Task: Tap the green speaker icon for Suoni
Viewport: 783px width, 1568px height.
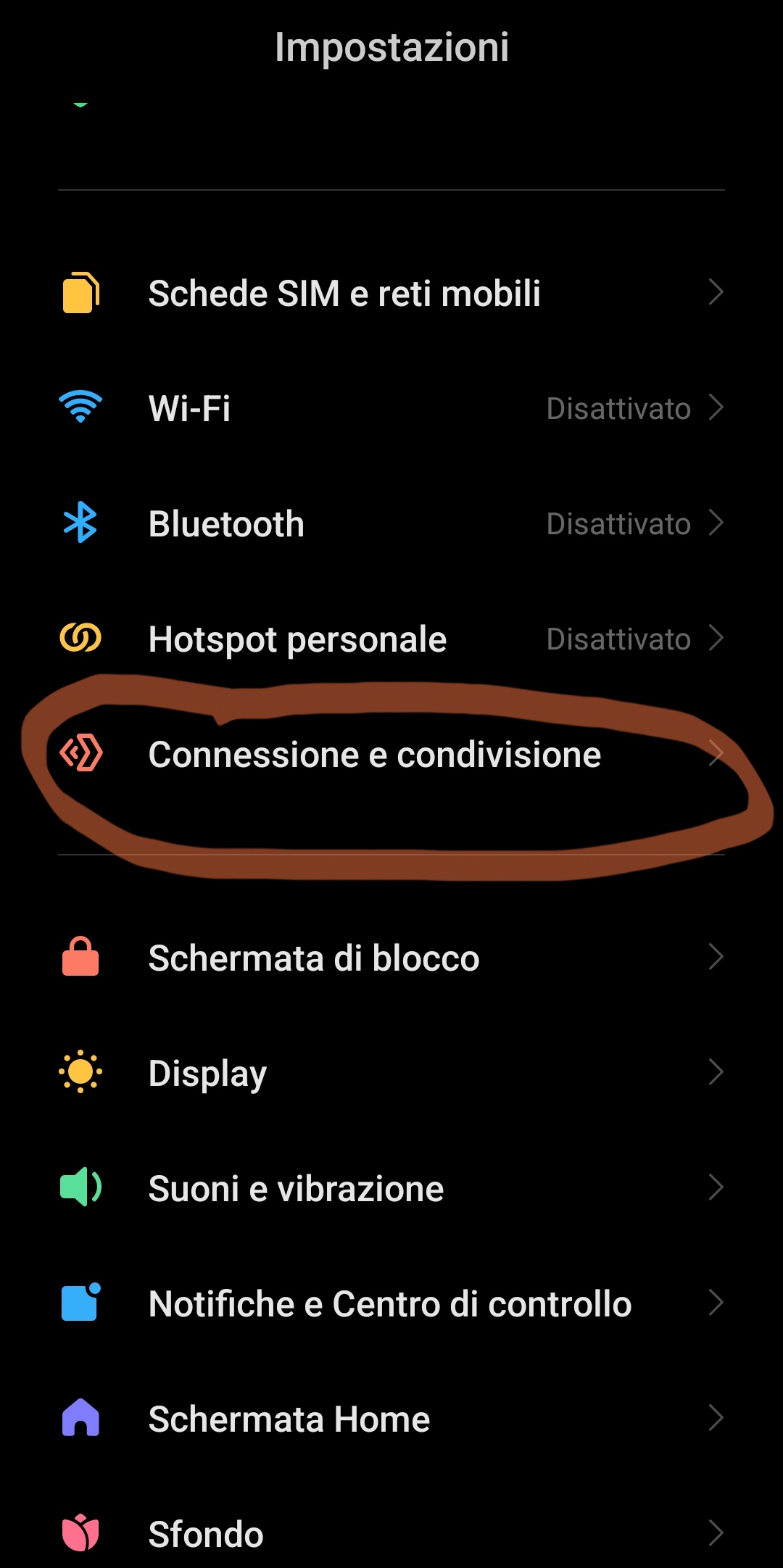Action: click(x=80, y=1187)
